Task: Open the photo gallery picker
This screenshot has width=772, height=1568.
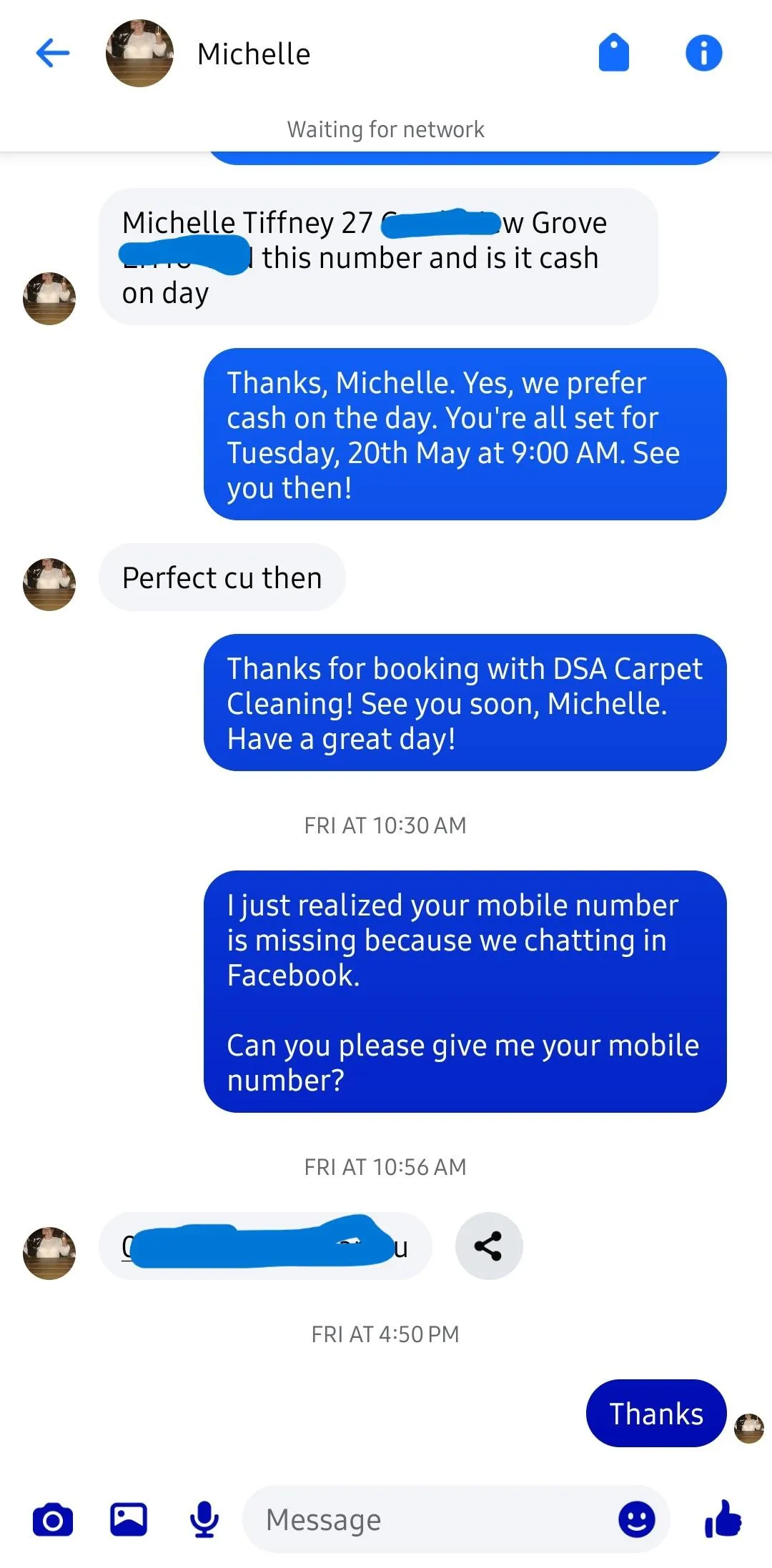Action: [129, 1519]
